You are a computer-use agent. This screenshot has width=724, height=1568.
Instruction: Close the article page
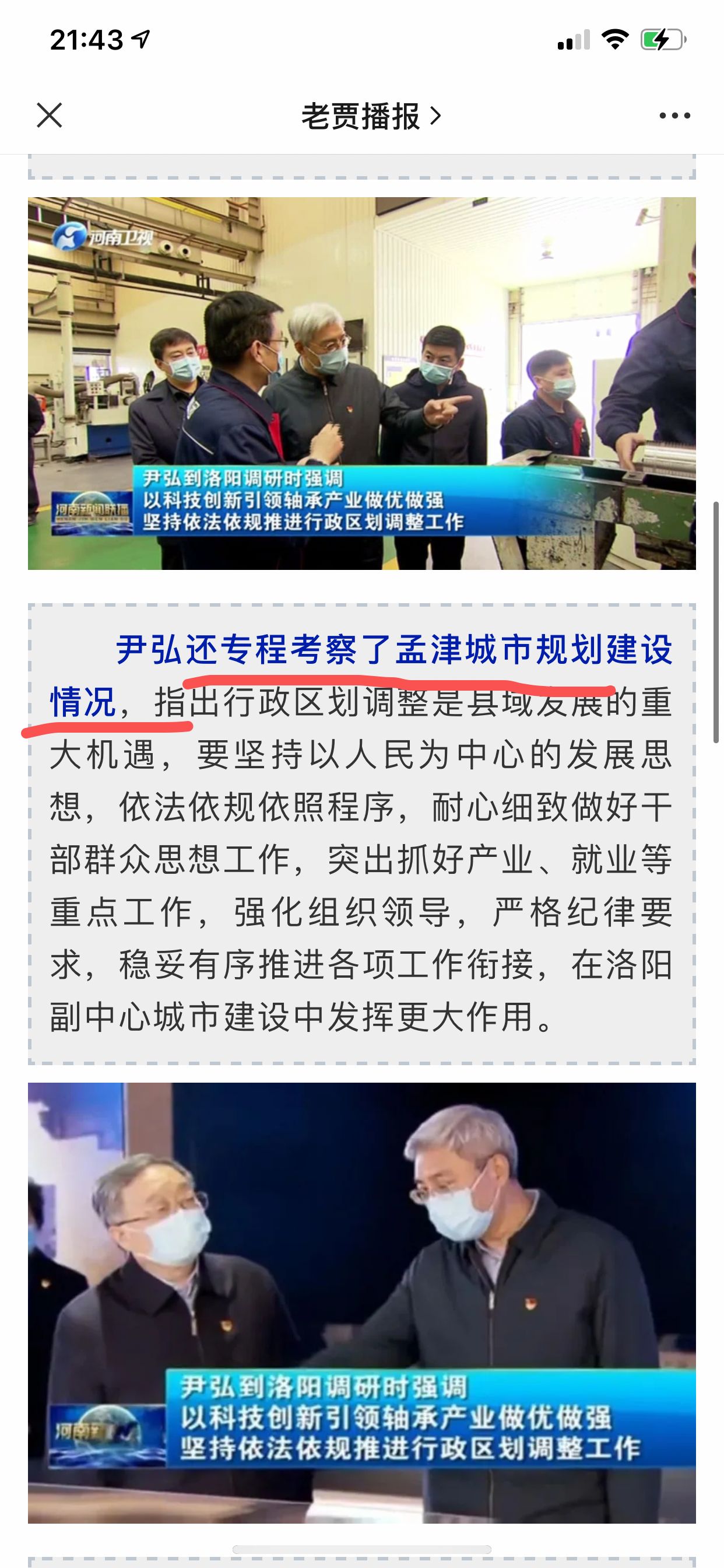[50, 115]
